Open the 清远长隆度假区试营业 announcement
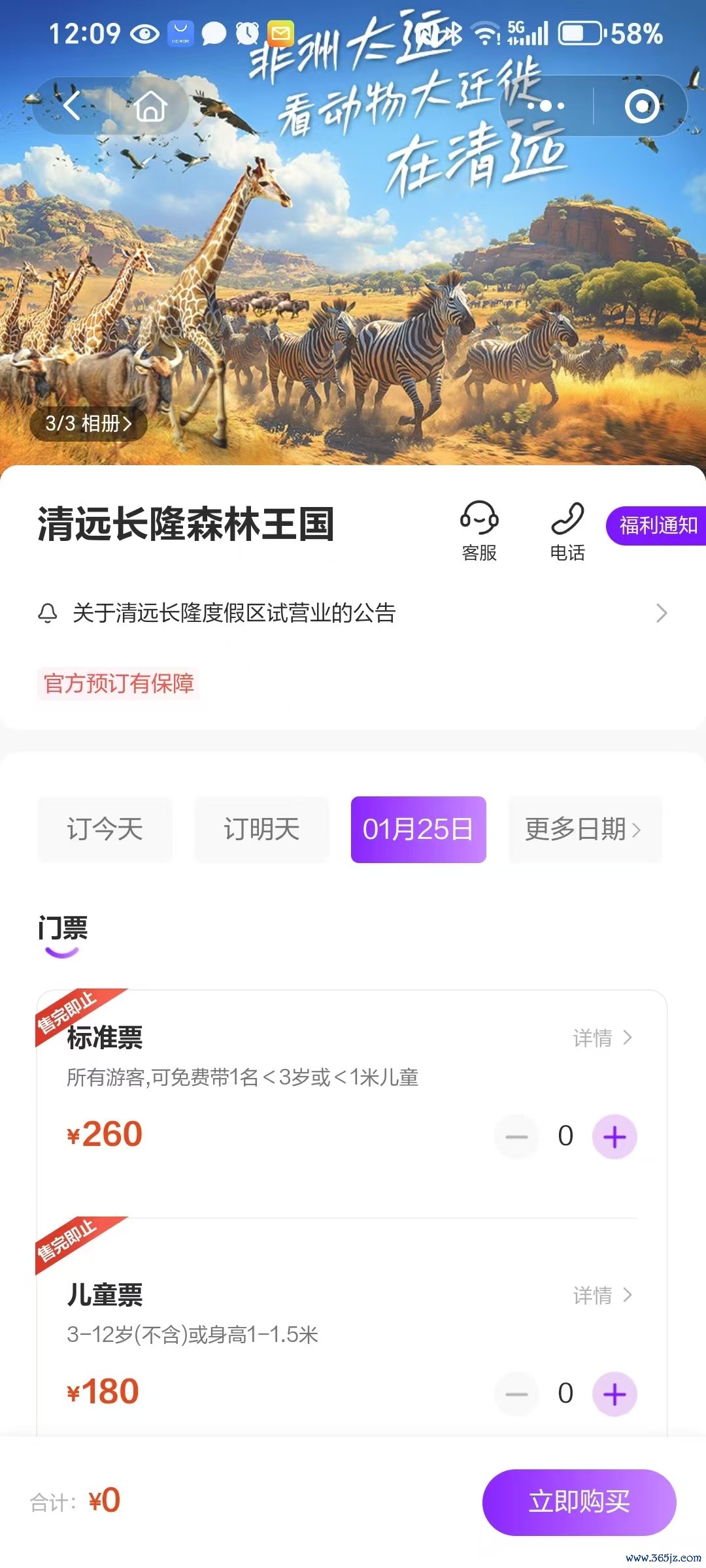The image size is (706, 1568). tap(353, 613)
